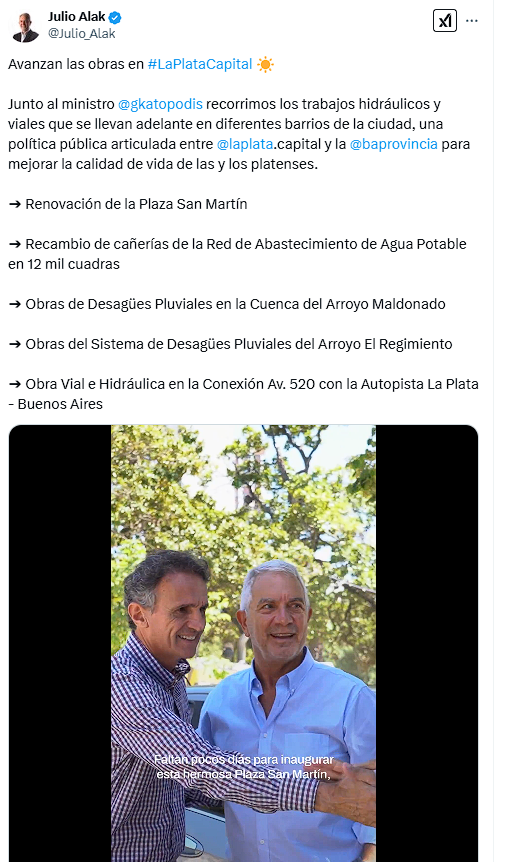Image resolution: width=507 pixels, height=862 pixels.
Task: Open the @Julio_Alak handle
Action: pyautogui.click(x=81, y=34)
